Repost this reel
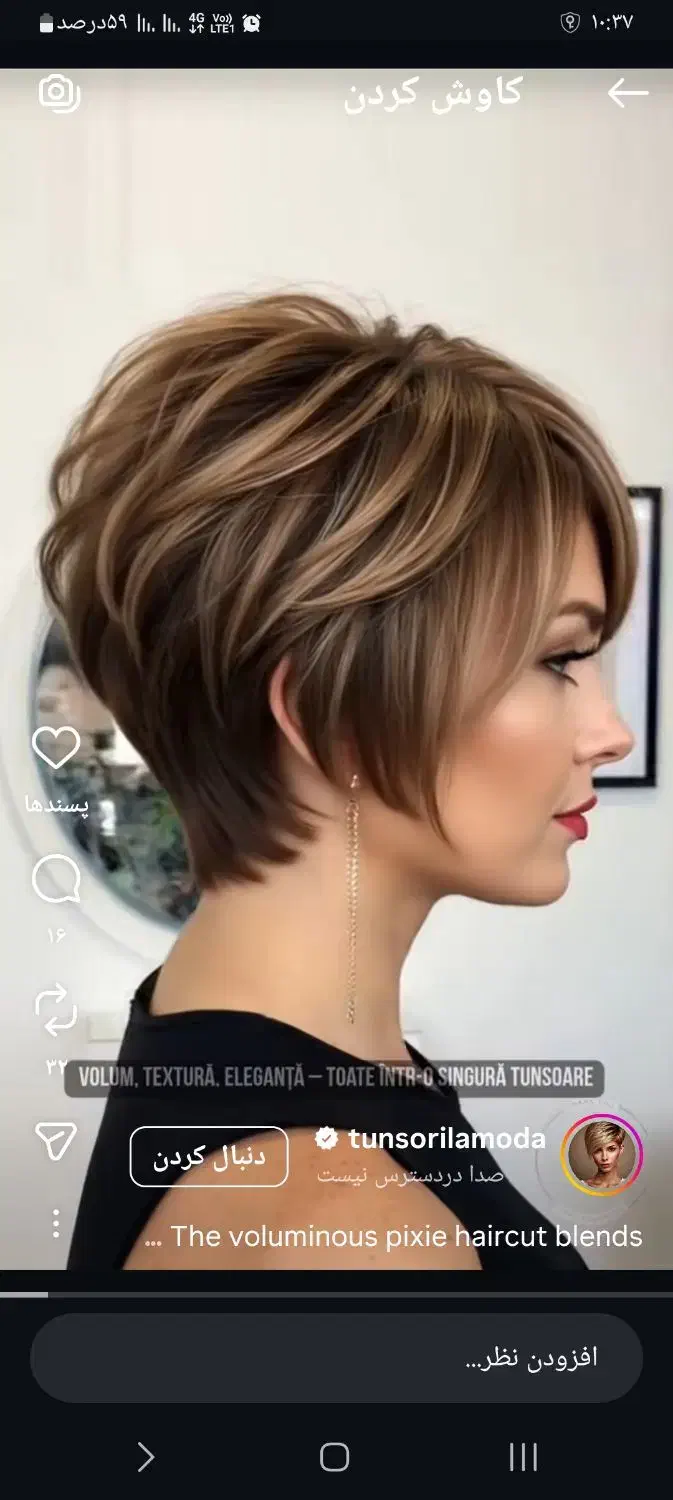The width and height of the screenshot is (673, 1500). tap(56, 1010)
